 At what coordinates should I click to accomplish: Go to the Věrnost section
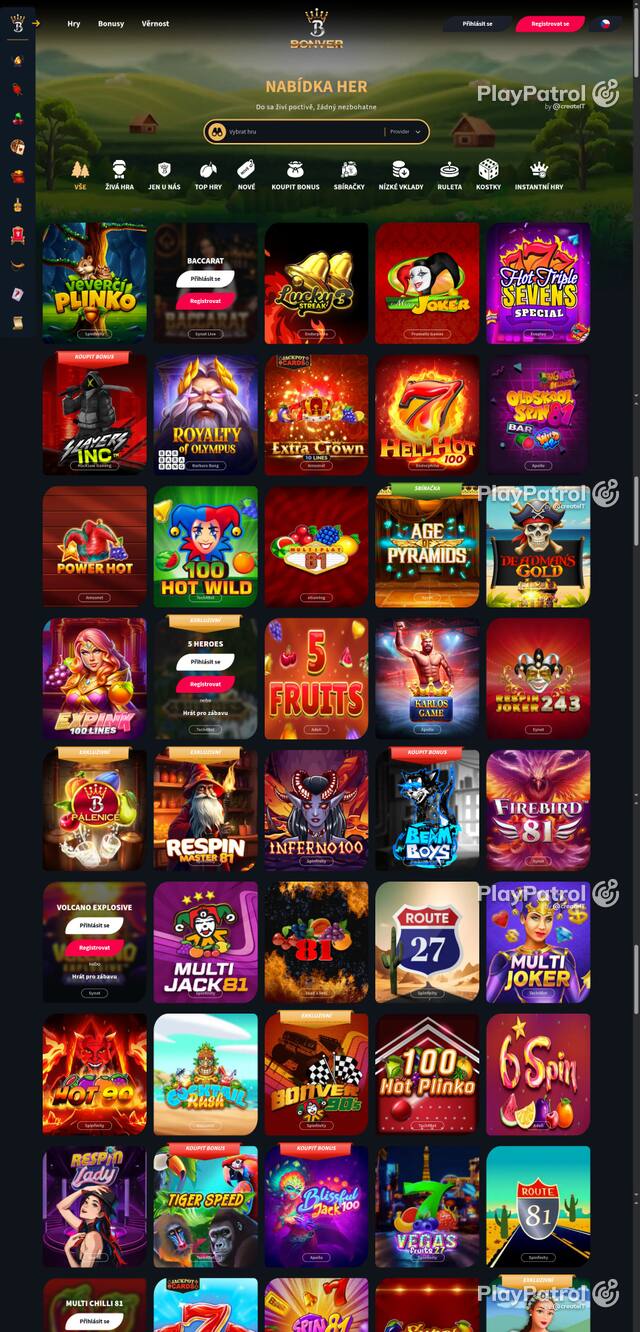155,23
